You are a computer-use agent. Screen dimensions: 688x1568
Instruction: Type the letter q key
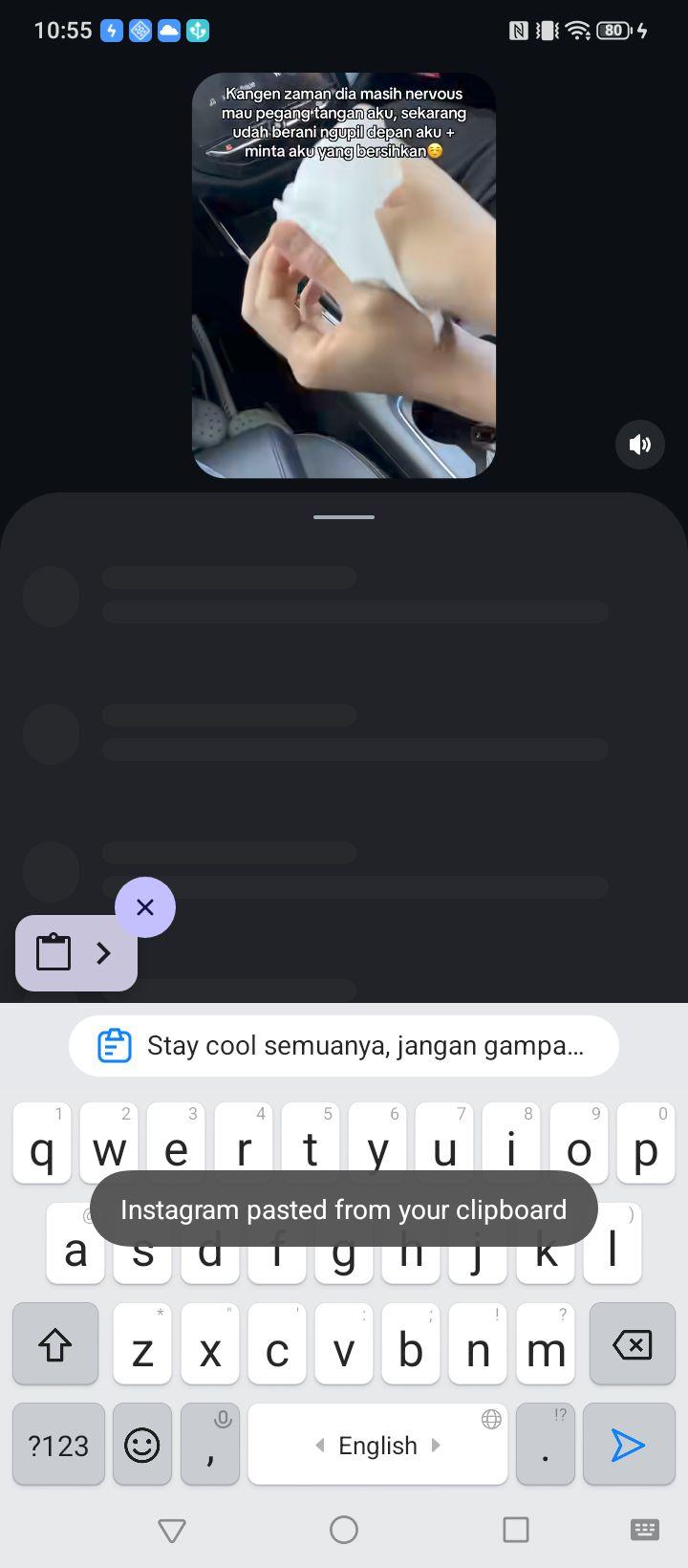click(x=42, y=1143)
